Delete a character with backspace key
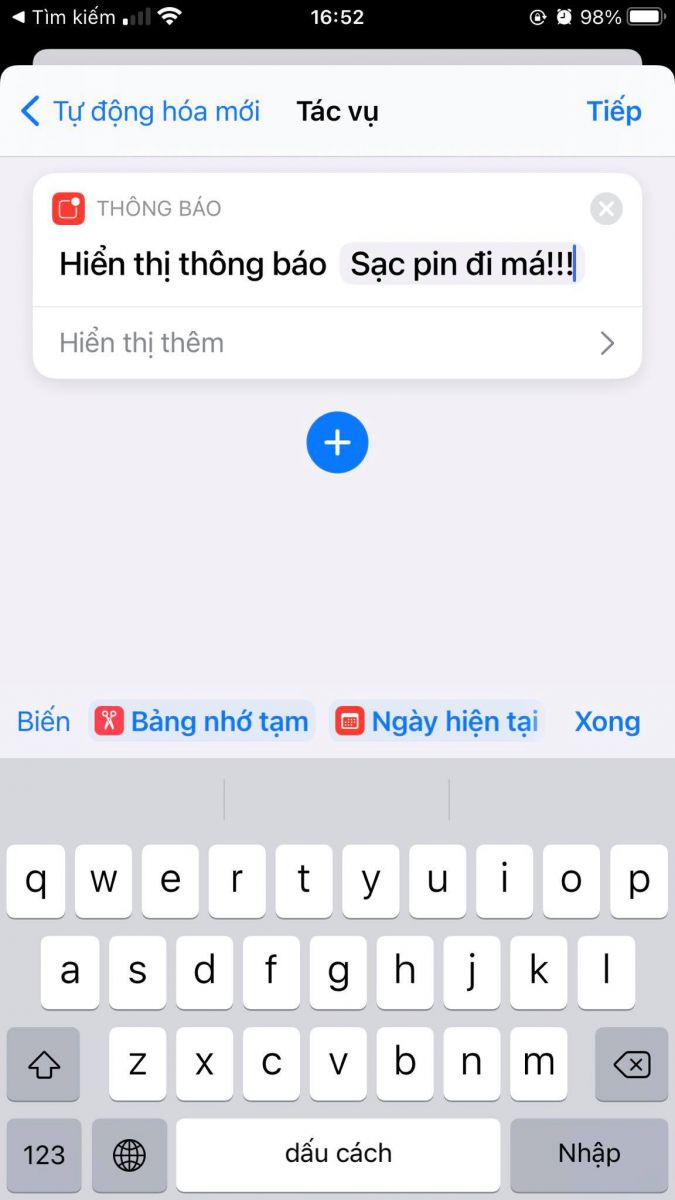The width and height of the screenshot is (675, 1200). pos(631,1064)
